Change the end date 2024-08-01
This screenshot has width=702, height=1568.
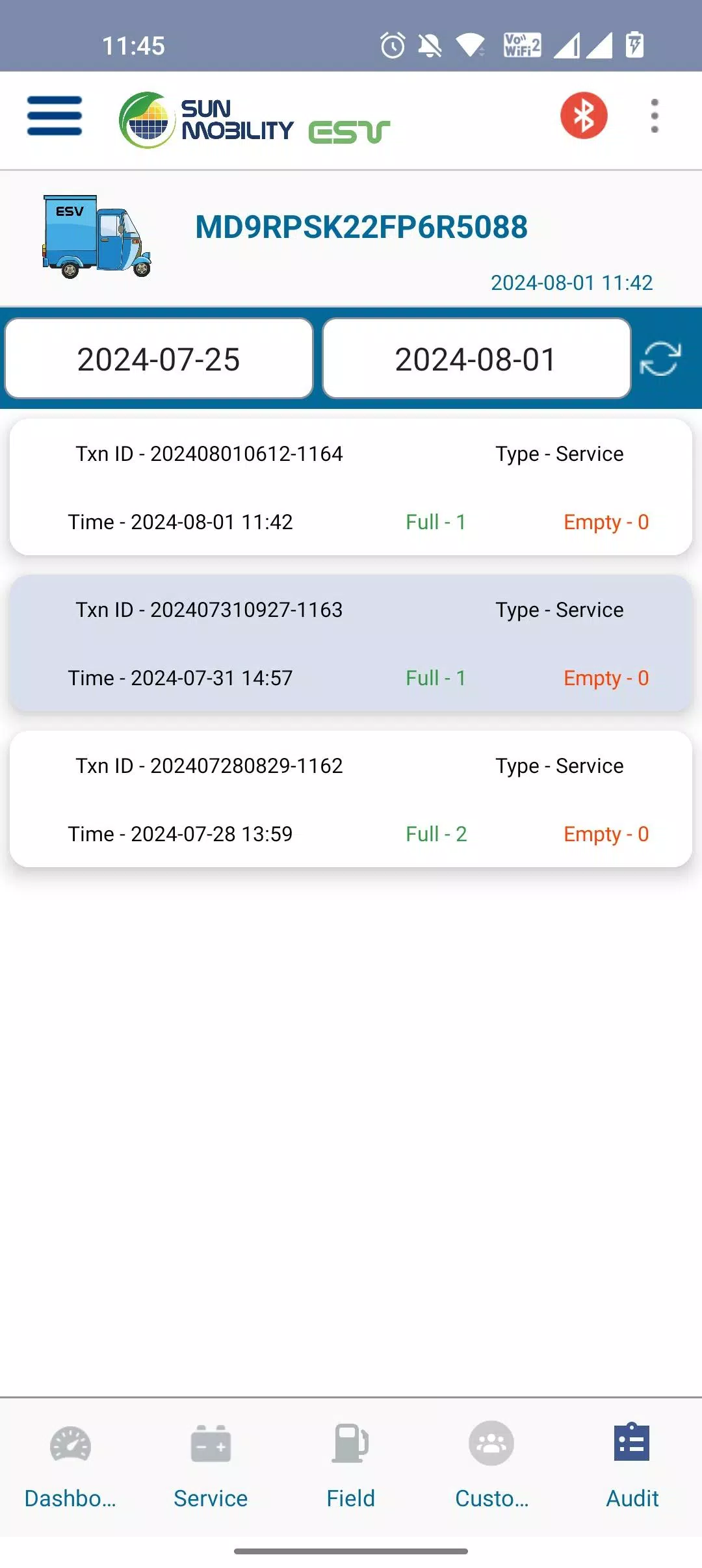[476, 359]
